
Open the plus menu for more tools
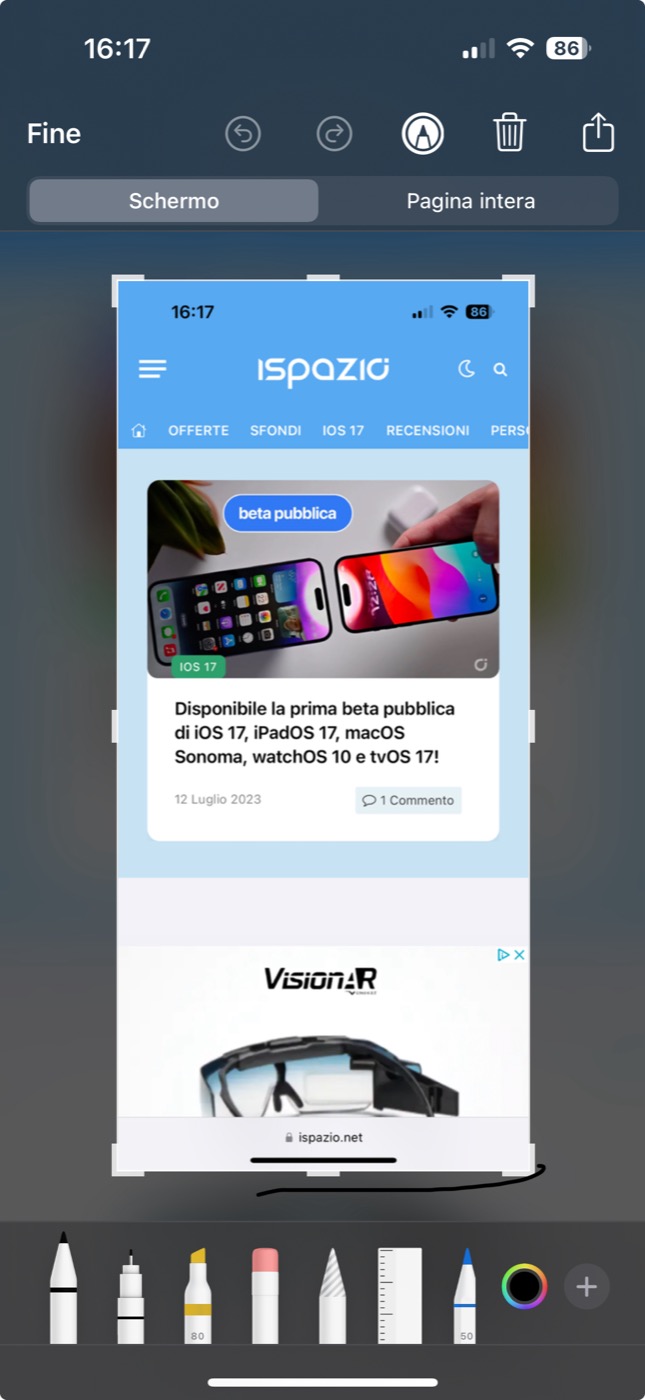point(587,1286)
